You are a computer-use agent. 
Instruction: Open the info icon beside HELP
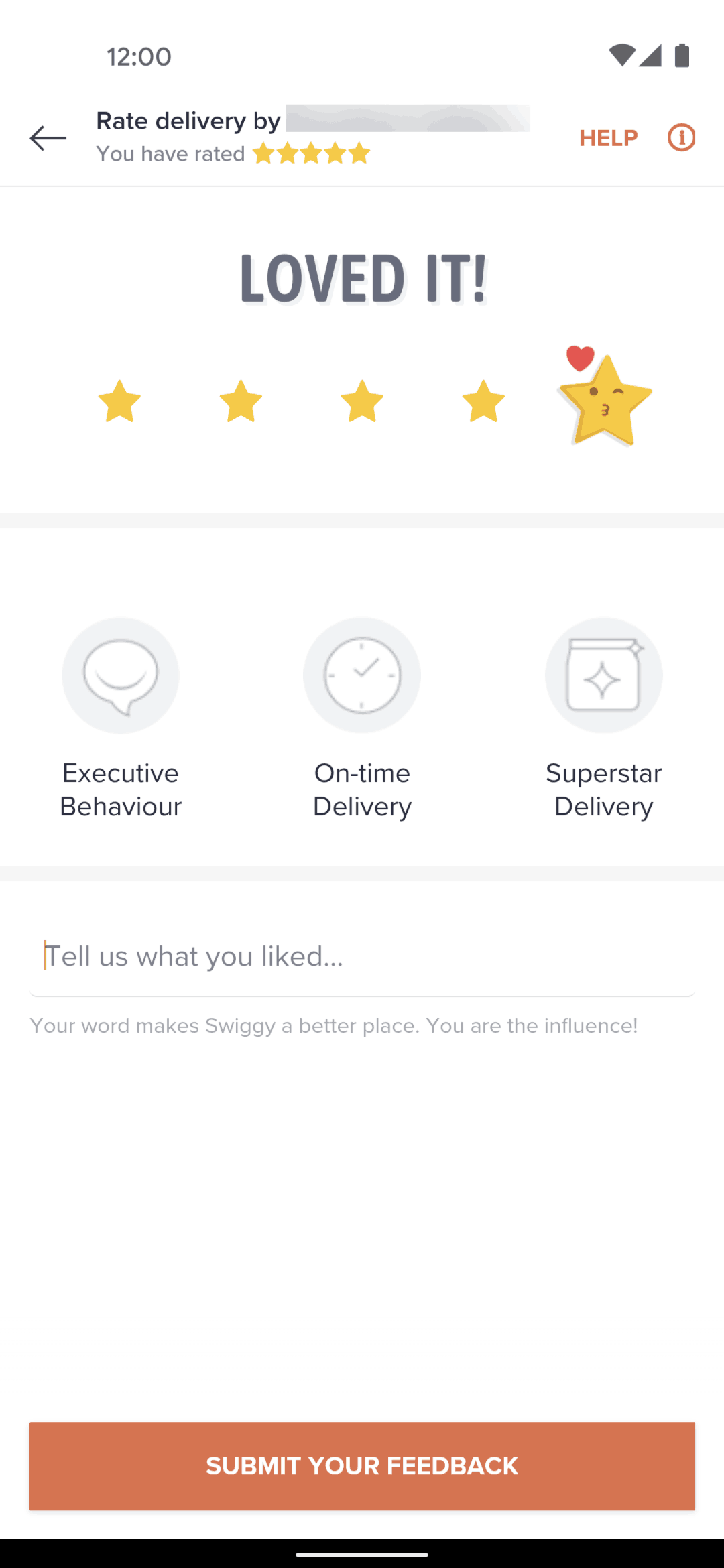pyautogui.click(x=681, y=138)
